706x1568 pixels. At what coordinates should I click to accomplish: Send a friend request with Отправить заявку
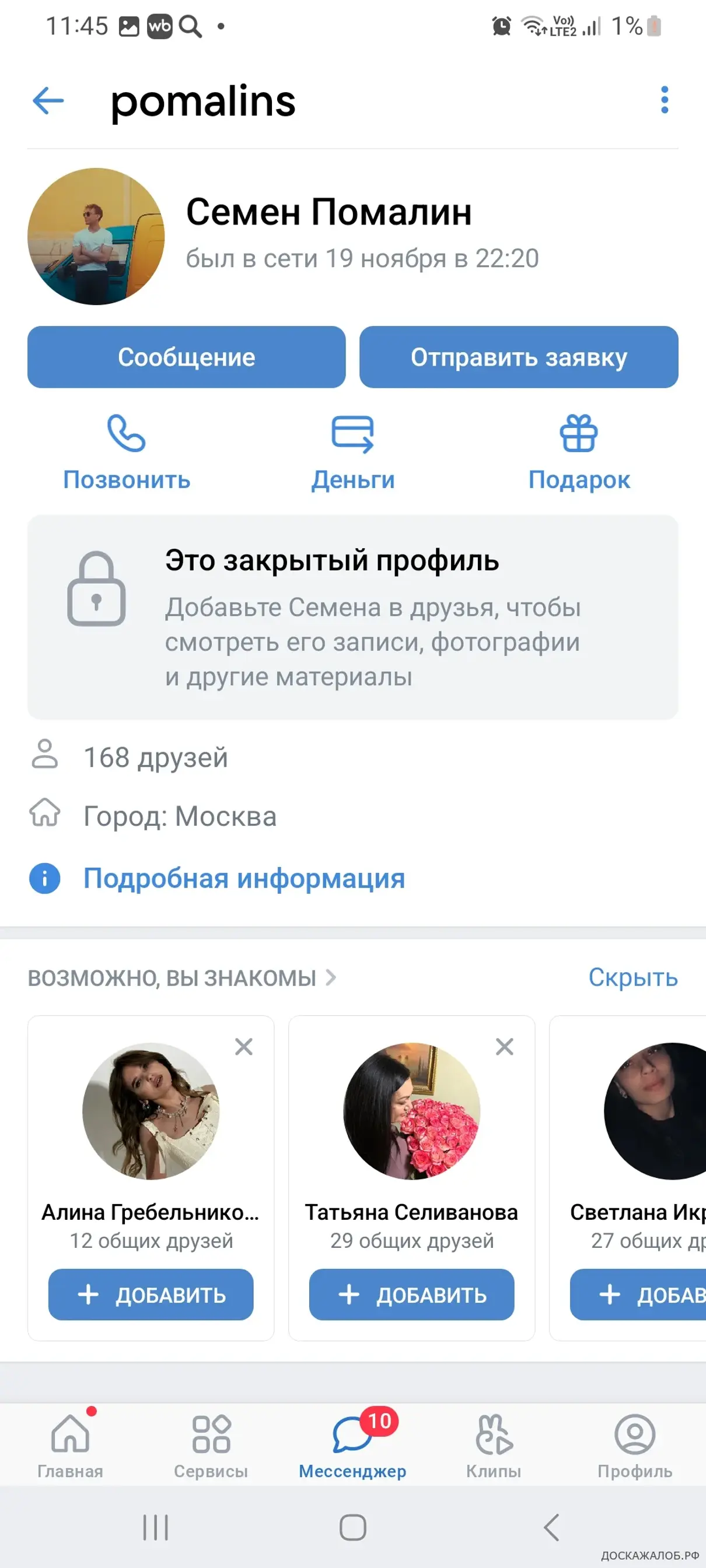(x=518, y=357)
